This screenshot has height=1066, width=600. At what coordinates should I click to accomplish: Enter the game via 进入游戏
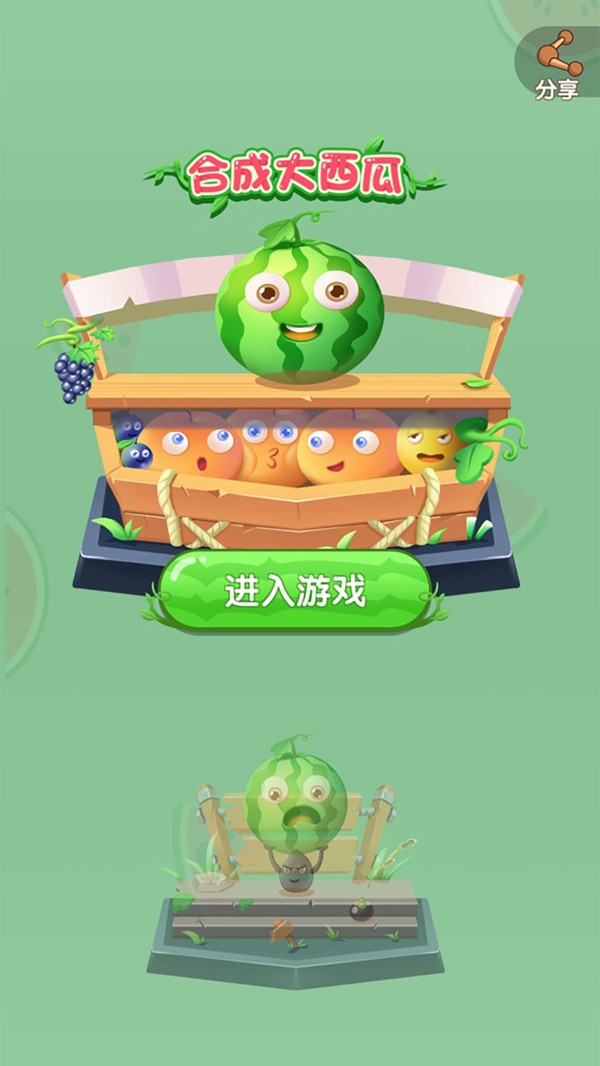click(x=295, y=591)
